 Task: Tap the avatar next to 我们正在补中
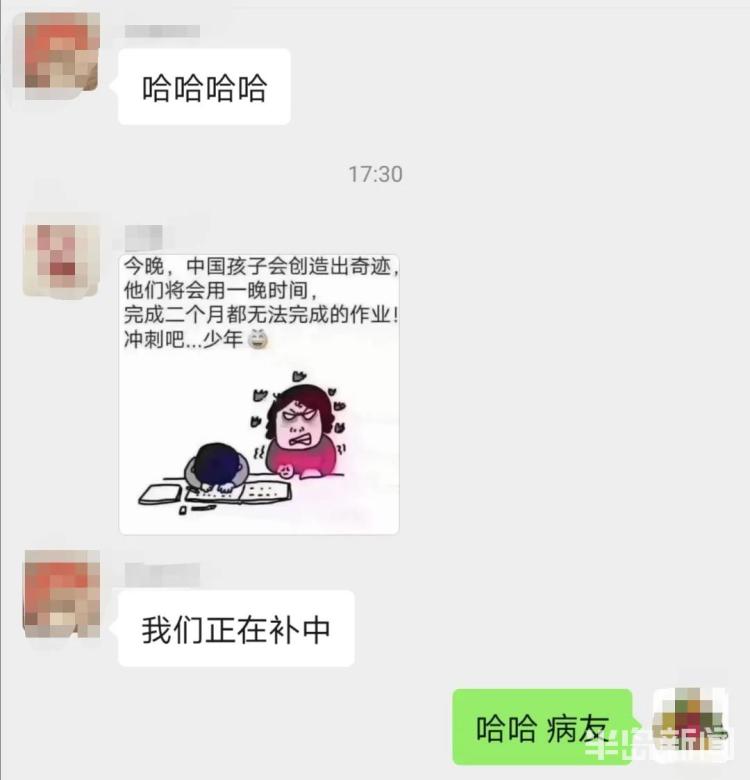[55, 595]
